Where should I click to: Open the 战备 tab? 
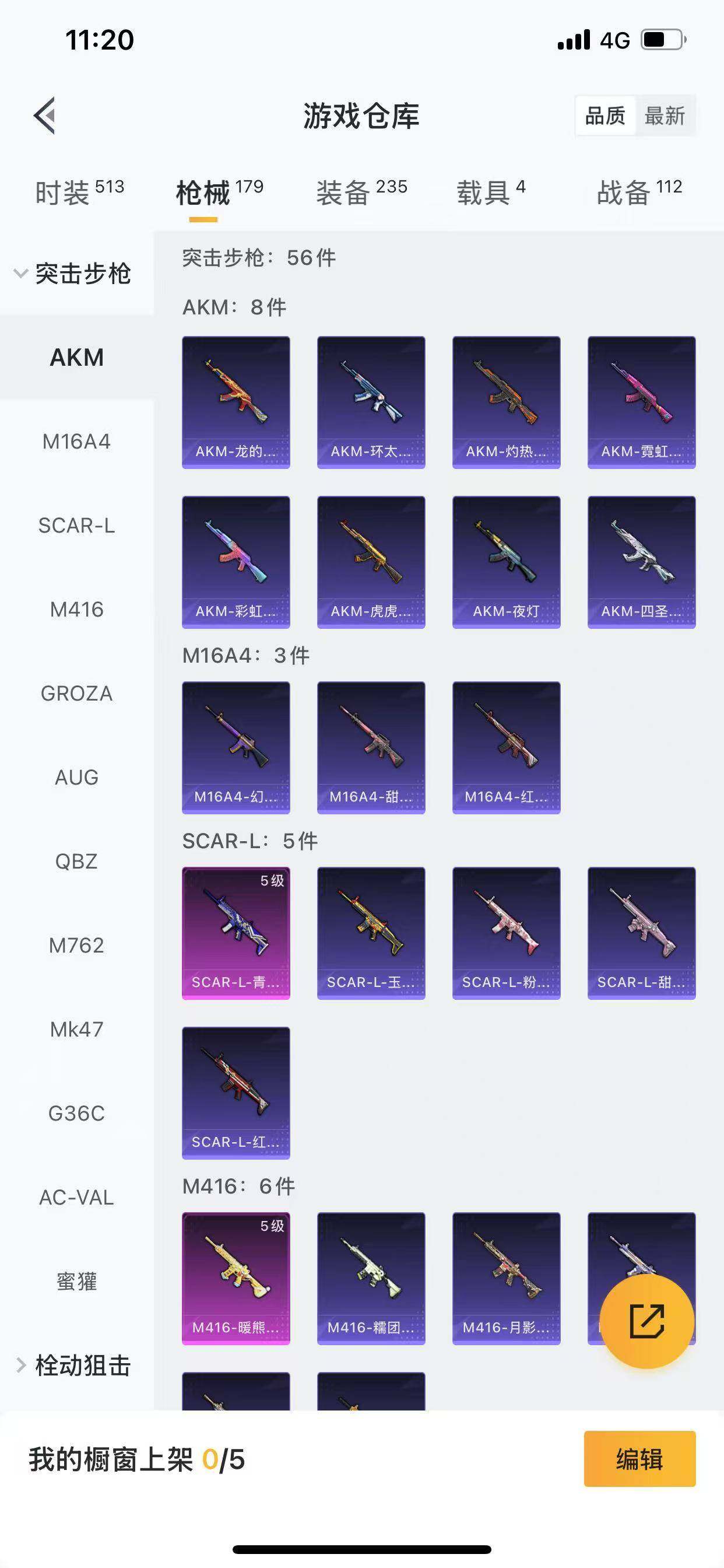639,192
